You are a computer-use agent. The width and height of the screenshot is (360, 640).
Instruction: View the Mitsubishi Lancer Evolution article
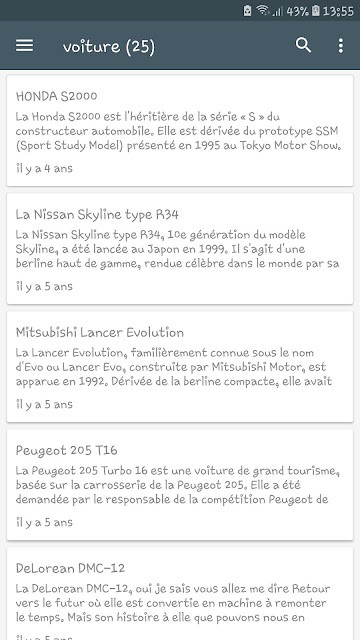pos(180,367)
